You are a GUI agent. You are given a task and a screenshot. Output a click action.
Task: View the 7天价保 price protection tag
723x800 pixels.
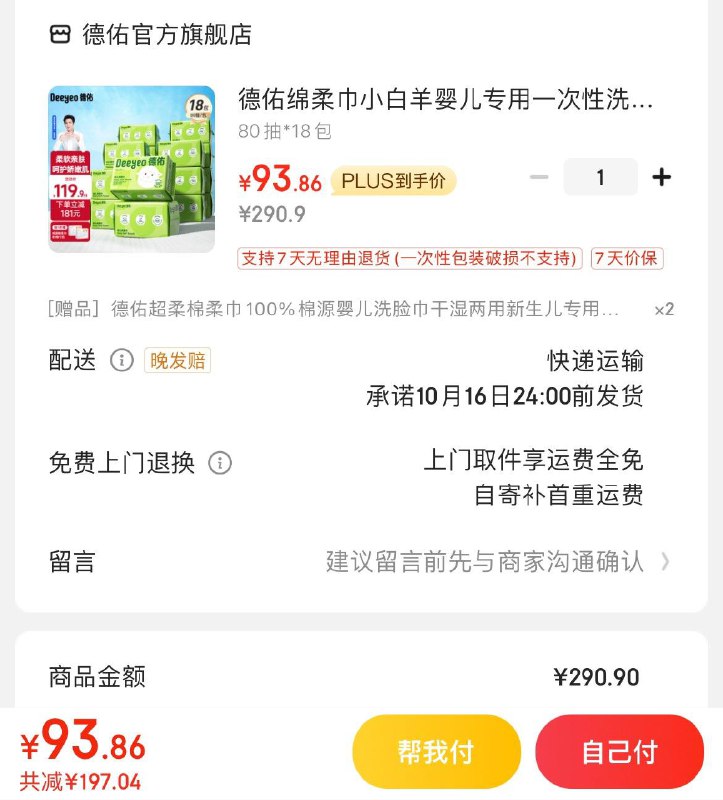pos(627,258)
